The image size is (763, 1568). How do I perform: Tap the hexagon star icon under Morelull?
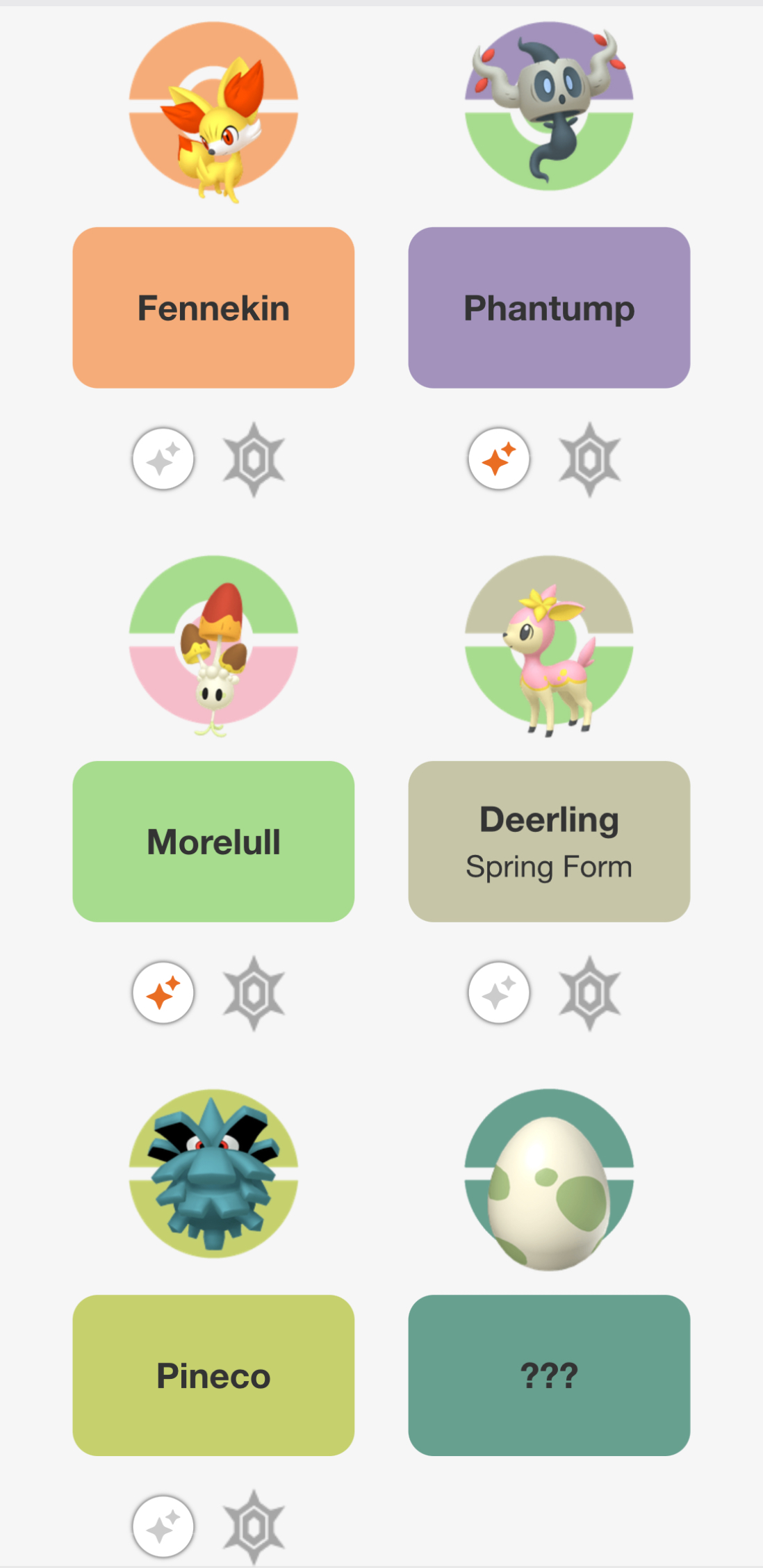pos(254,993)
